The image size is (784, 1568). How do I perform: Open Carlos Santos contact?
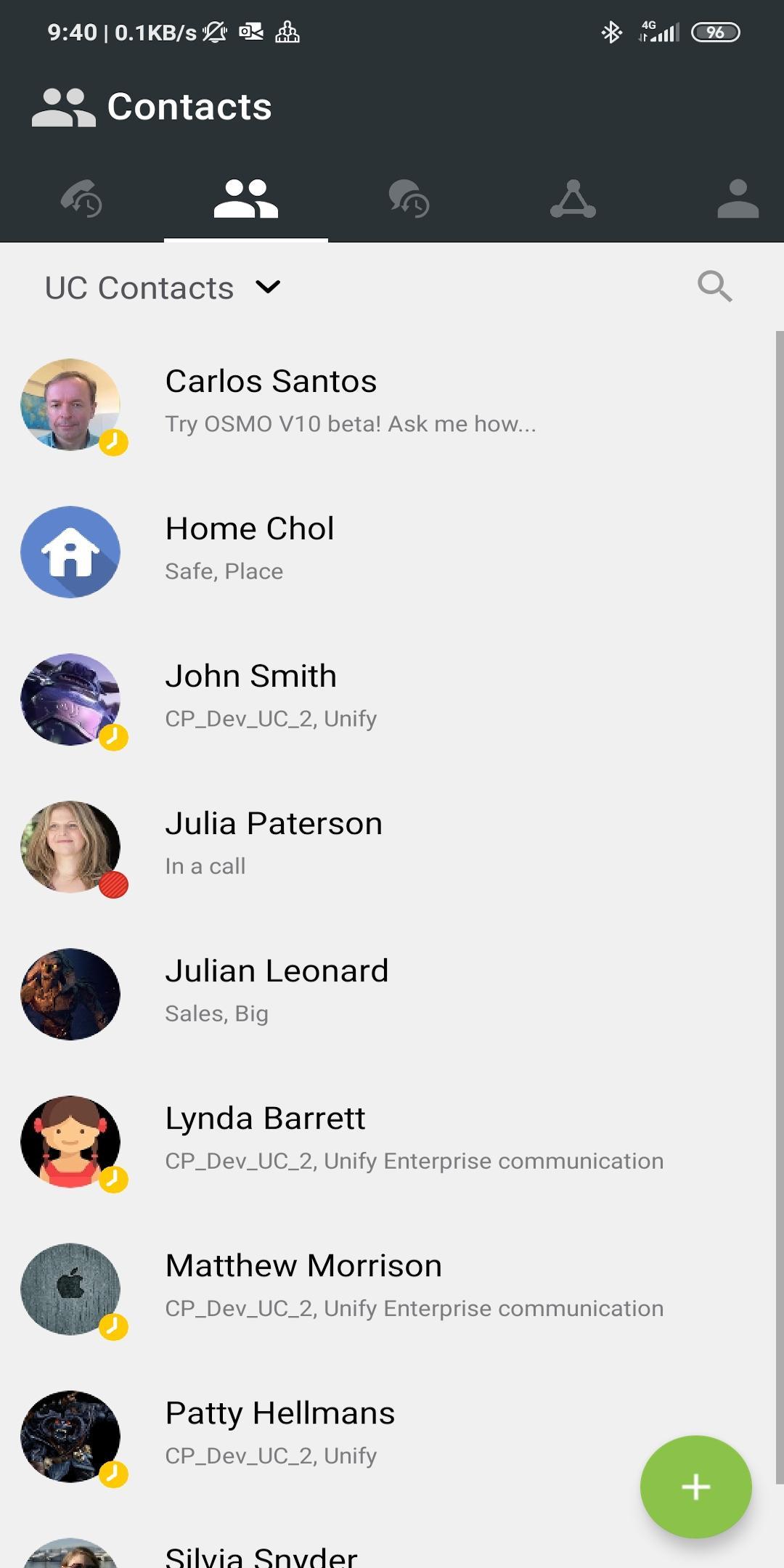pyautogui.click(x=270, y=401)
